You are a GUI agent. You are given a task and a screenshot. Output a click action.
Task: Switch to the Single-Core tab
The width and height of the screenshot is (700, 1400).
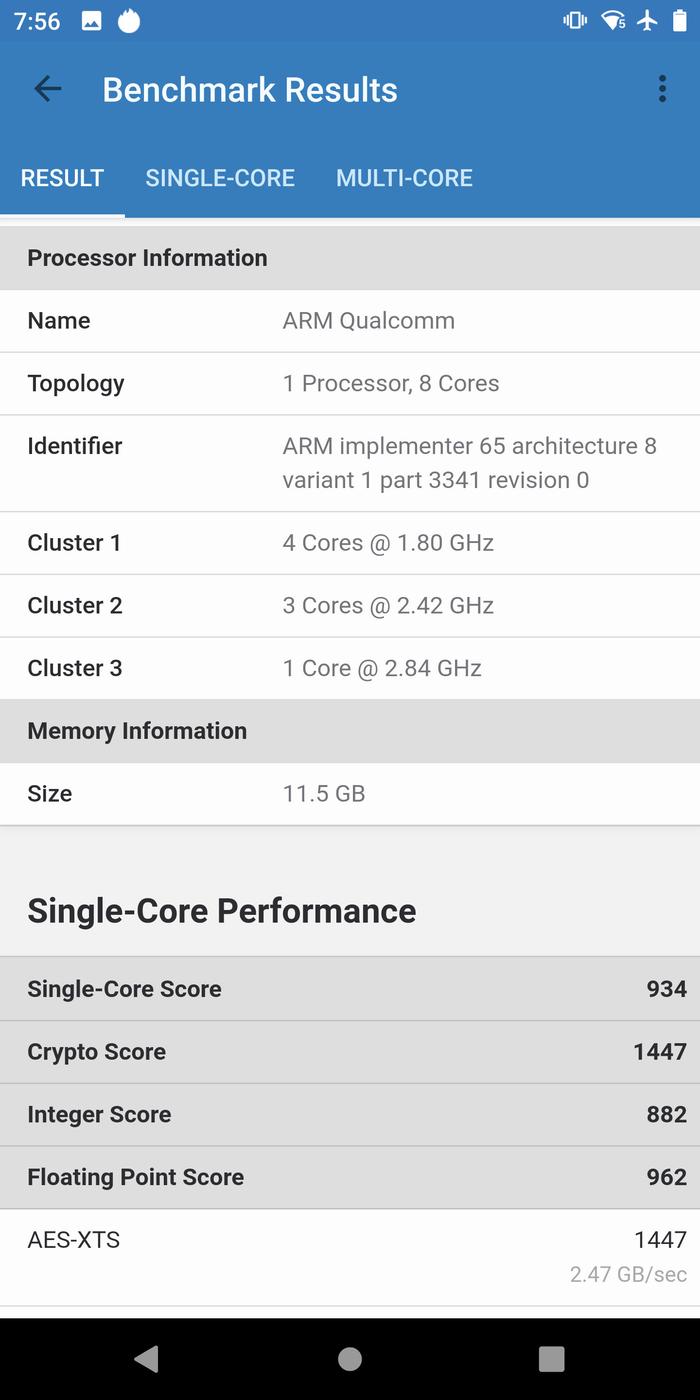coord(220,178)
